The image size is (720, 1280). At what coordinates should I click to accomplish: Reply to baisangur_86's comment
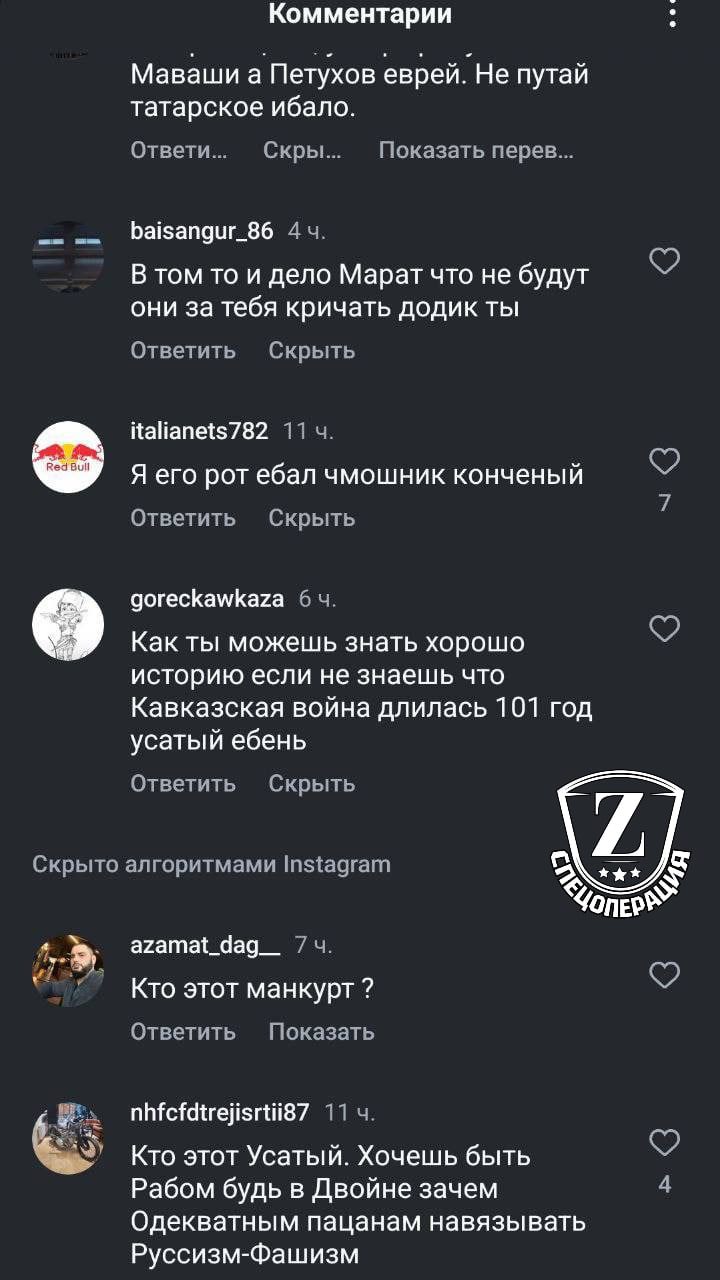(183, 351)
